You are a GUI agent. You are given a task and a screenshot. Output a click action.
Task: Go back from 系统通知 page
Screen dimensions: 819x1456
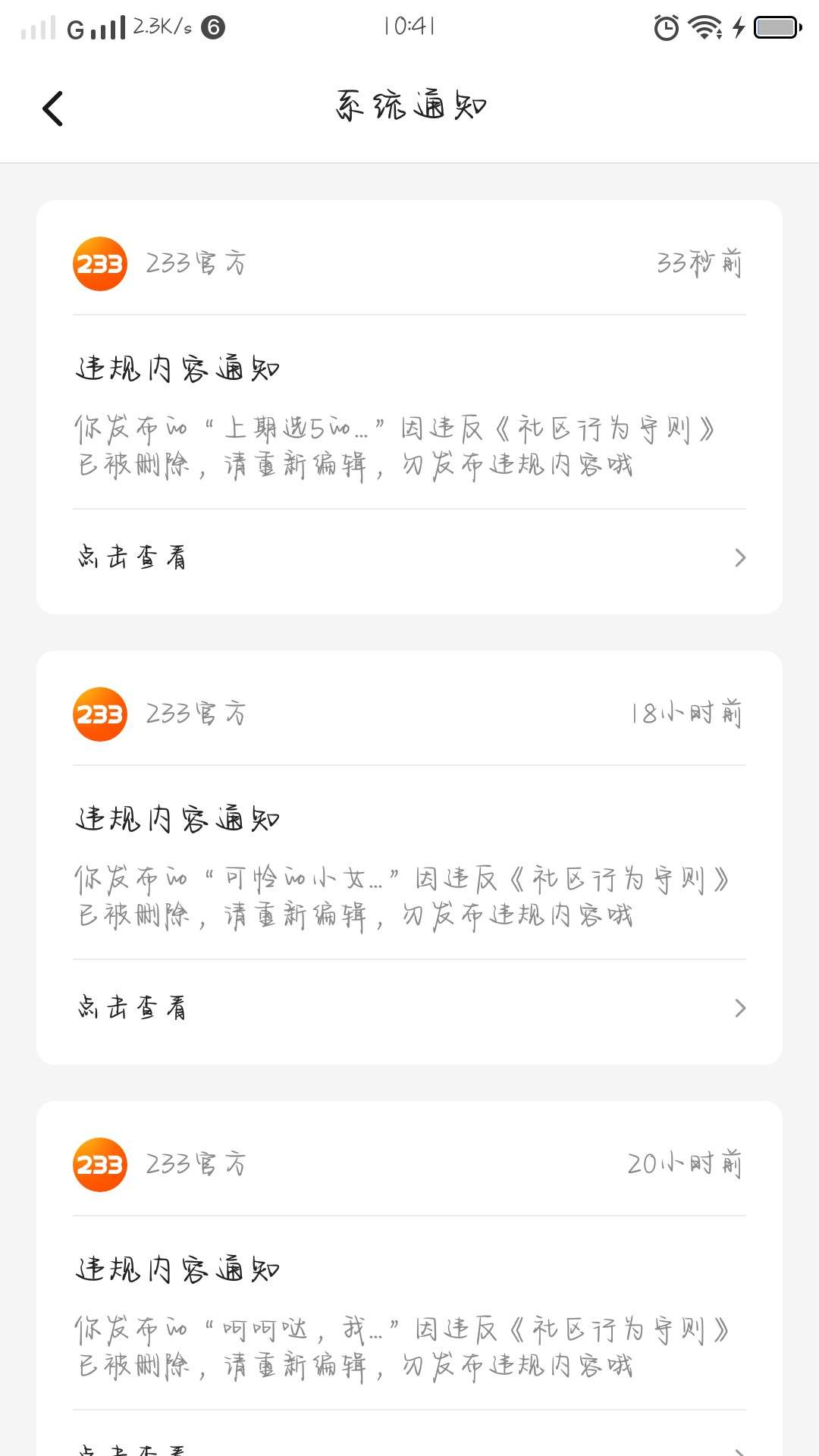tap(52, 108)
